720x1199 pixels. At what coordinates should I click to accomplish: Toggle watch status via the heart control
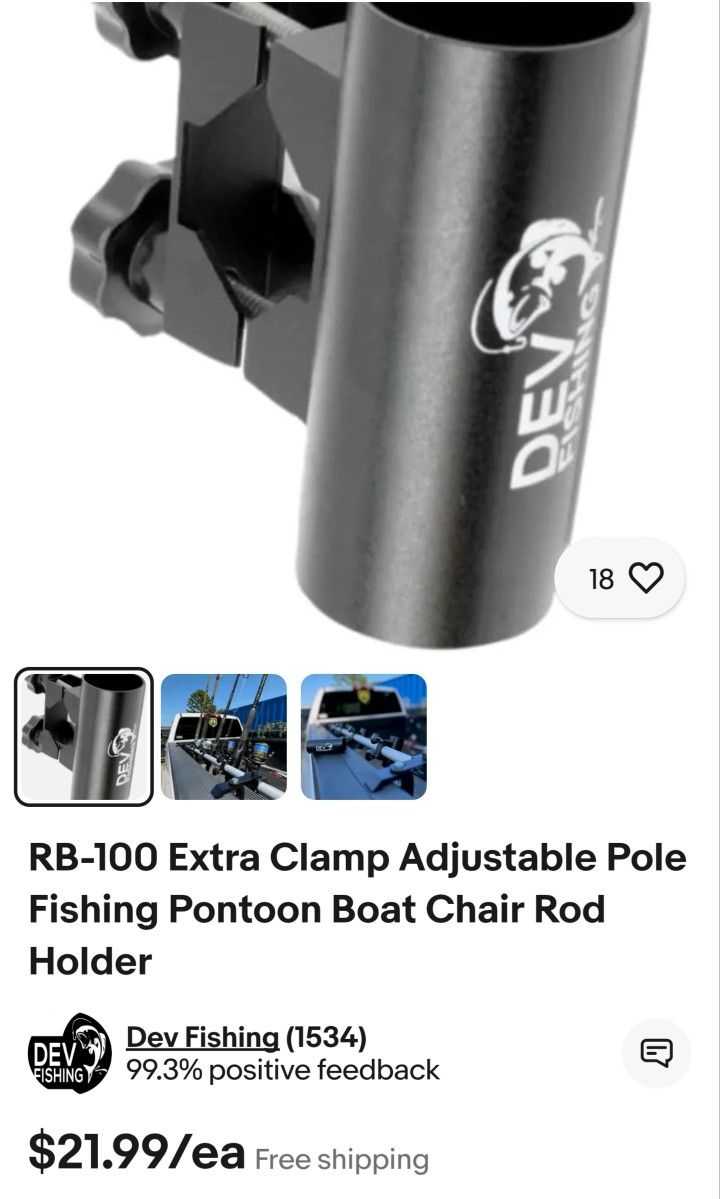point(646,578)
